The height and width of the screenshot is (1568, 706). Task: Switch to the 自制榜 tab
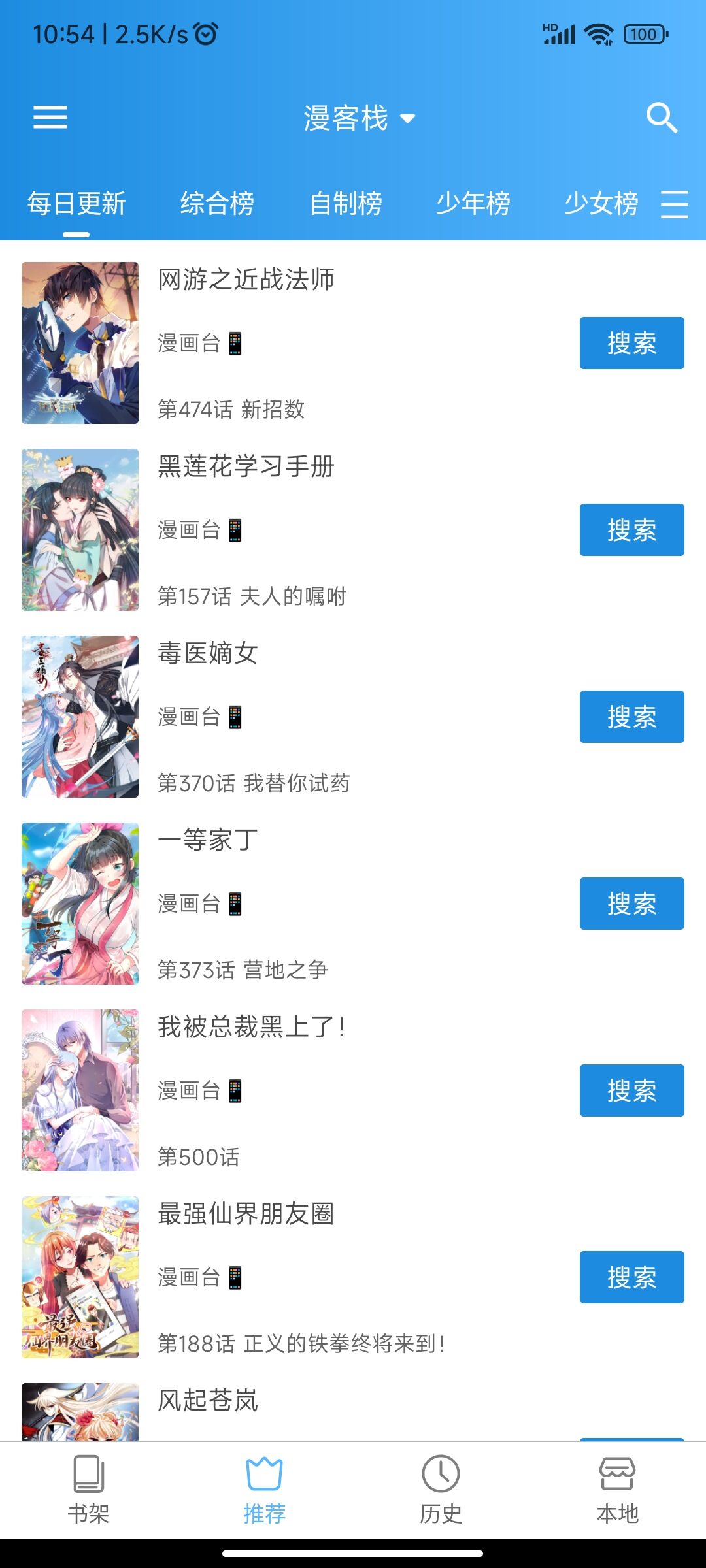click(345, 203)
